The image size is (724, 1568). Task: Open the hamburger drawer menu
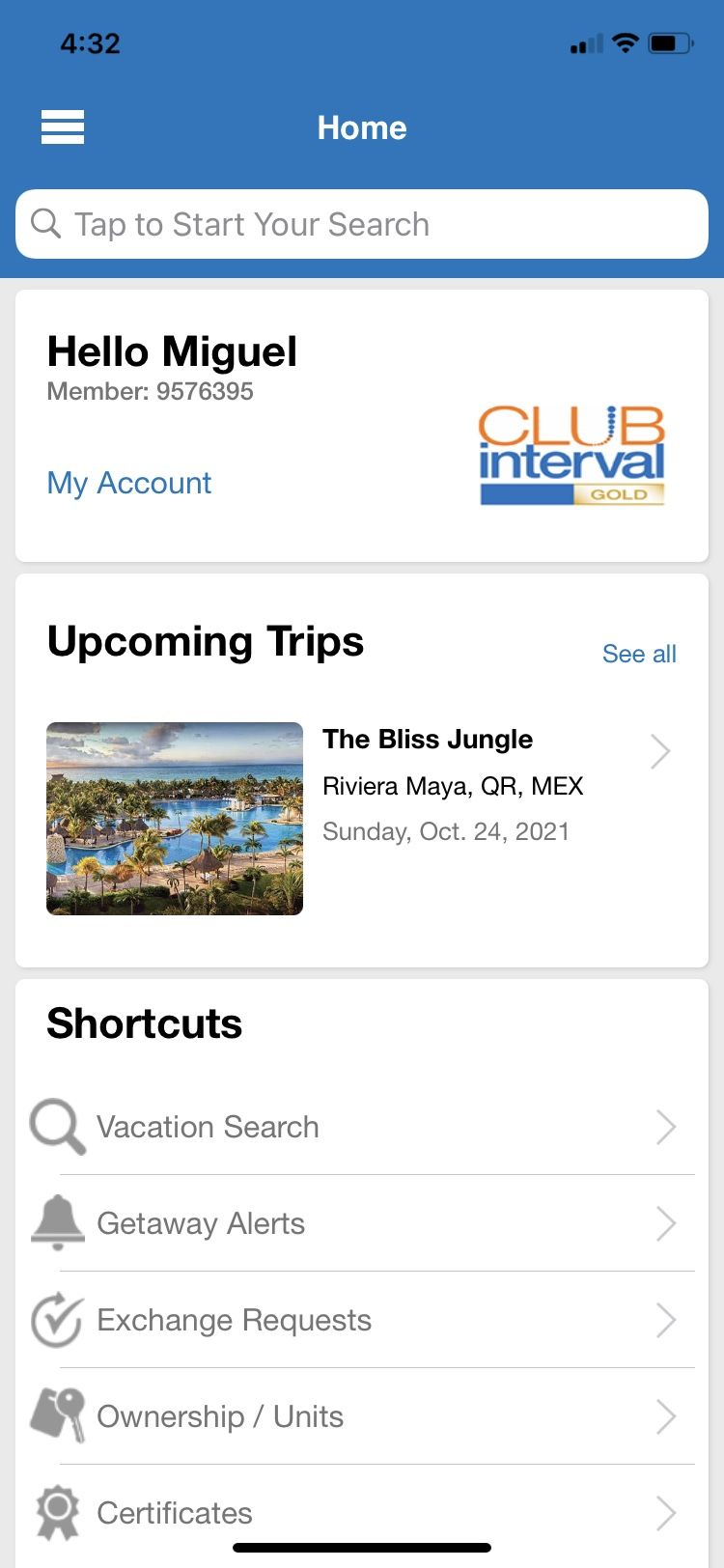click(x=63, y=127)
